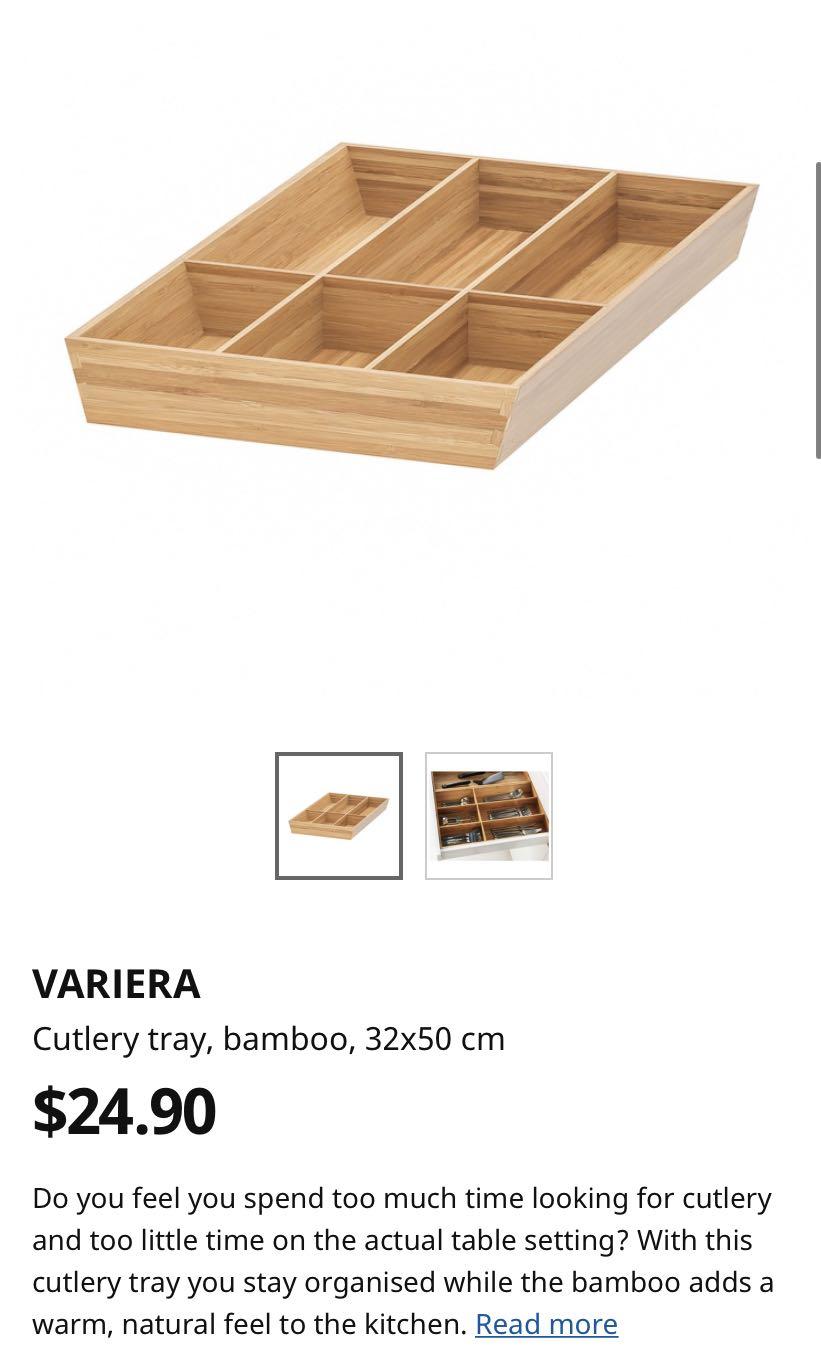
Task: Click the description paragraph text
Action: click(x=400, y=1240)
